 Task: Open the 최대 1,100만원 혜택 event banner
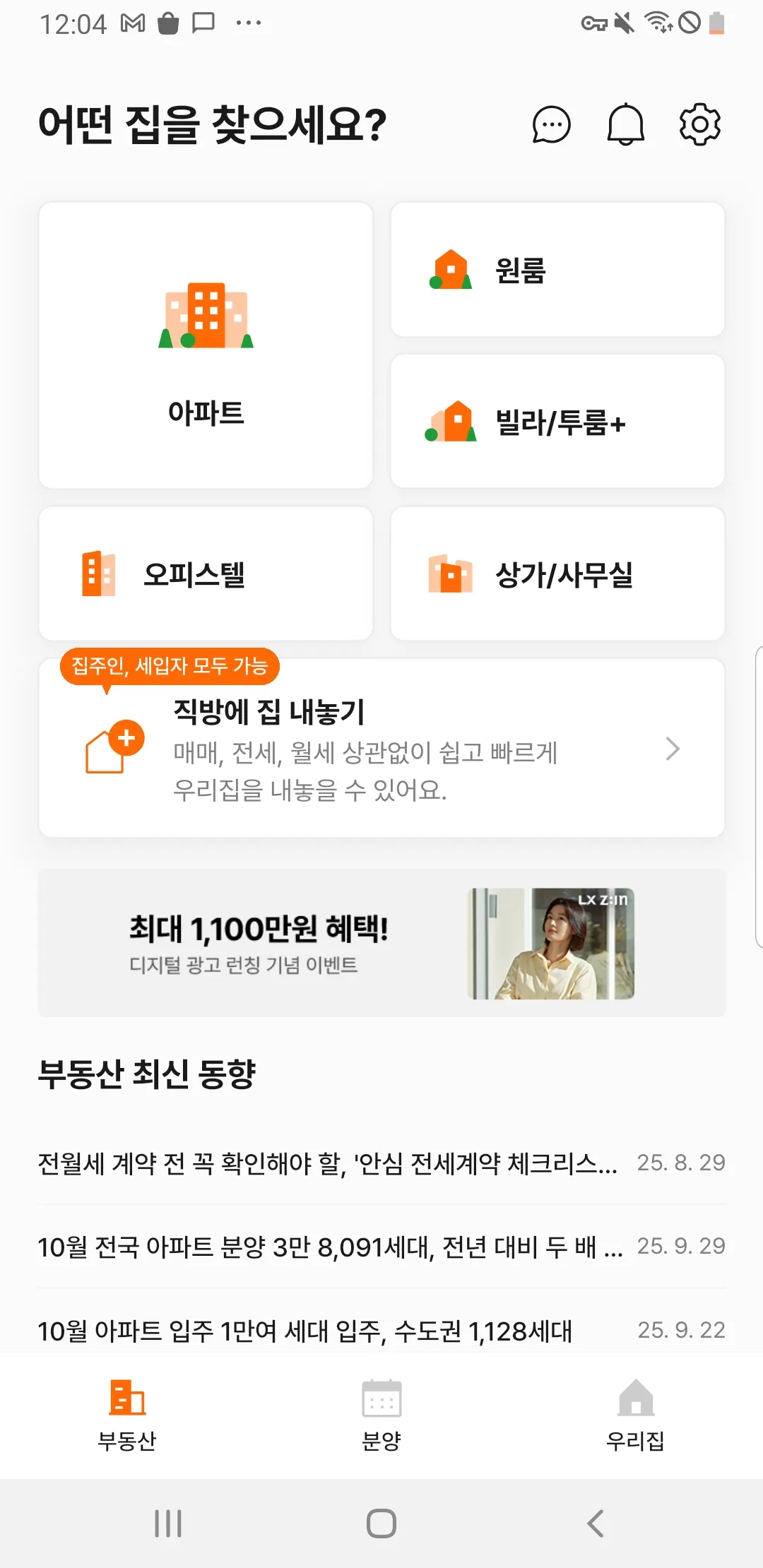tap(381, 943)
